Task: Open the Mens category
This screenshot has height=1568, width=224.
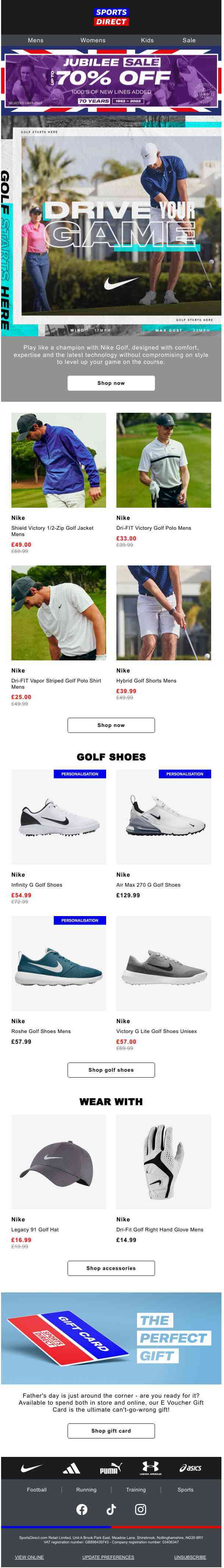Action: coord(35,40)
